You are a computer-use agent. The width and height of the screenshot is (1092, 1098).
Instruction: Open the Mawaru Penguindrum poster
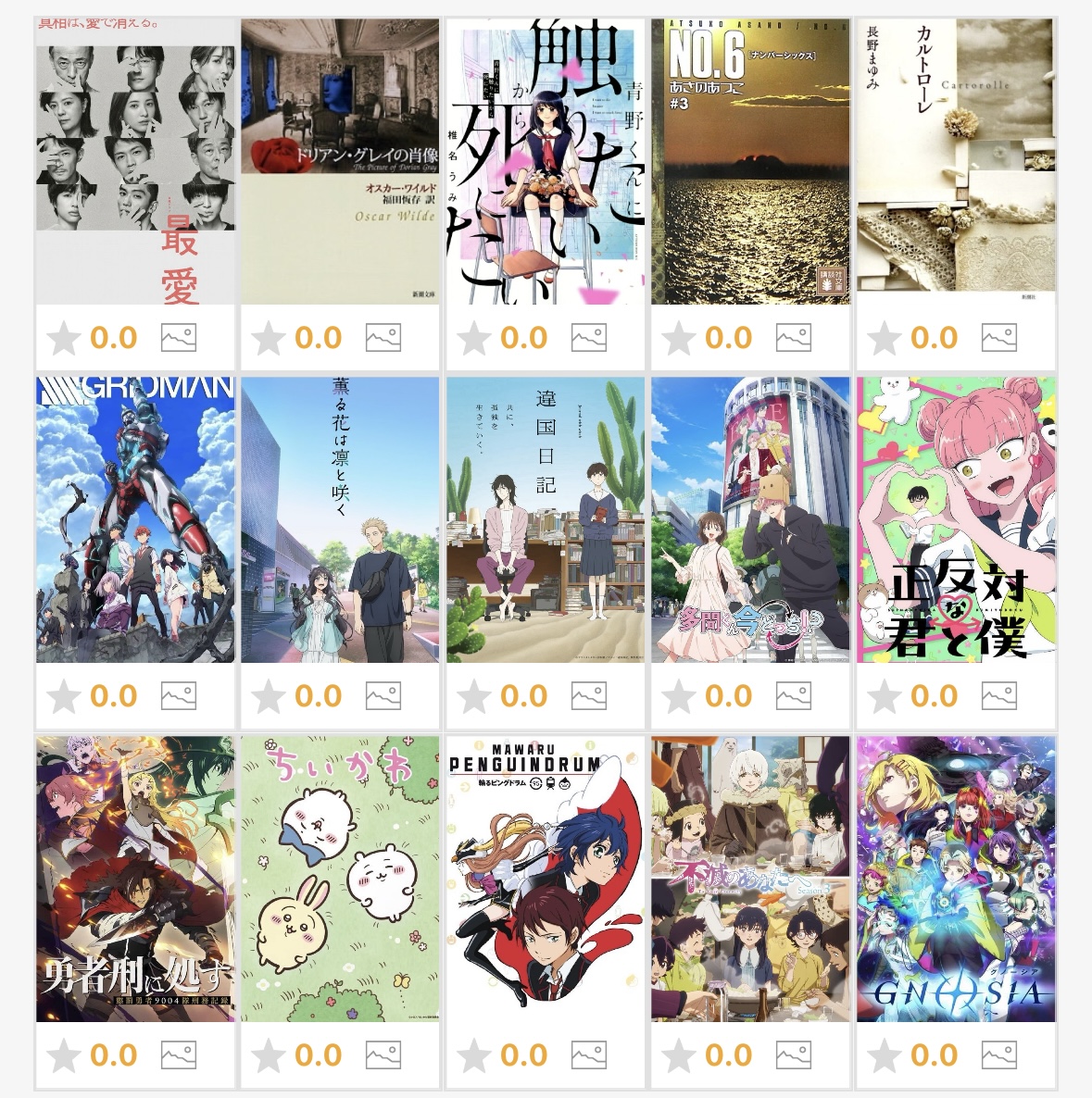(546, 879)
